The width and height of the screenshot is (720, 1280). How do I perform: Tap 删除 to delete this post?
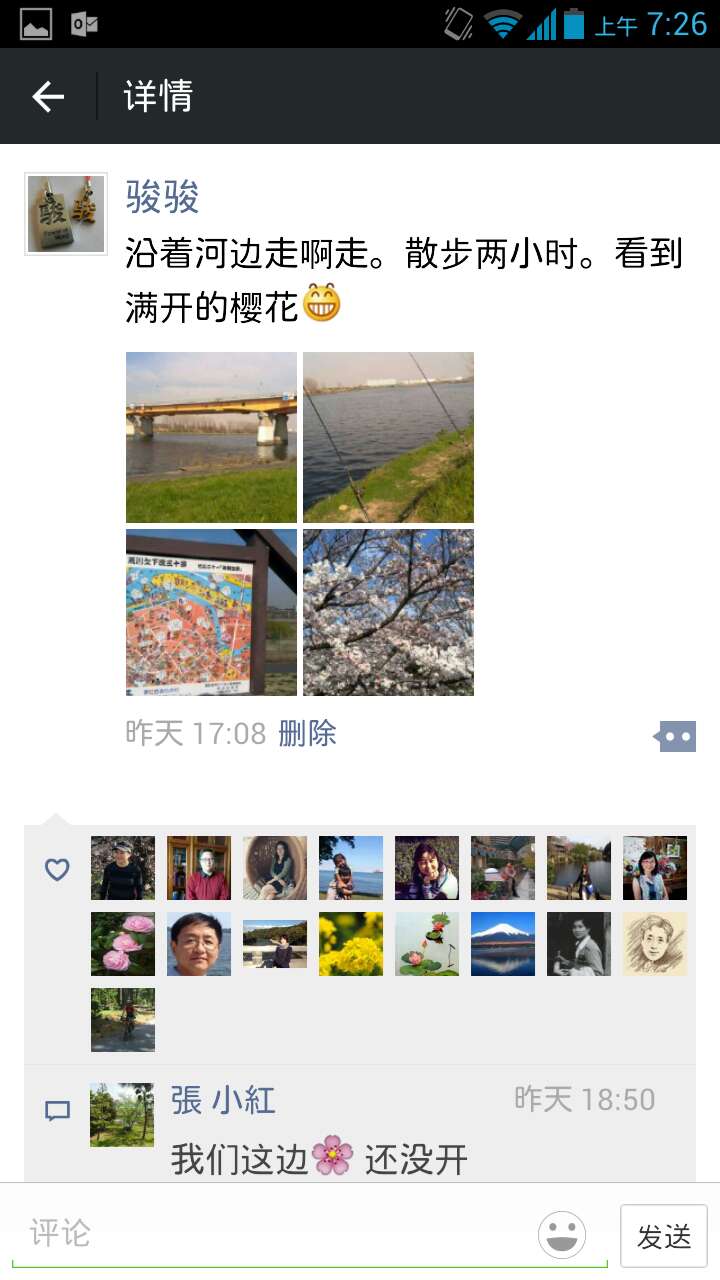coord(307,733)
